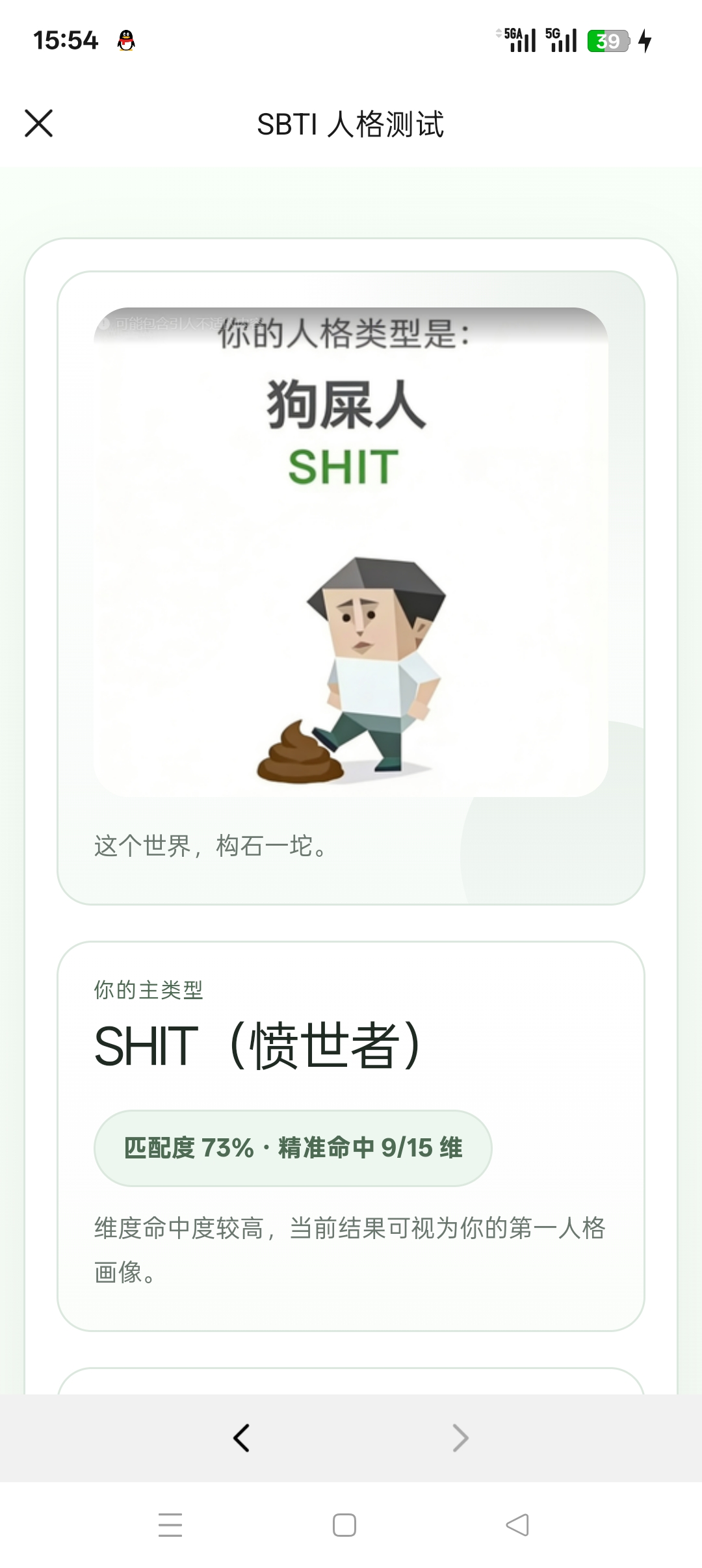The width and height of the screenshot is (702, 1568).
Task: Tap the system home button
Action: tap(344, 1524)
